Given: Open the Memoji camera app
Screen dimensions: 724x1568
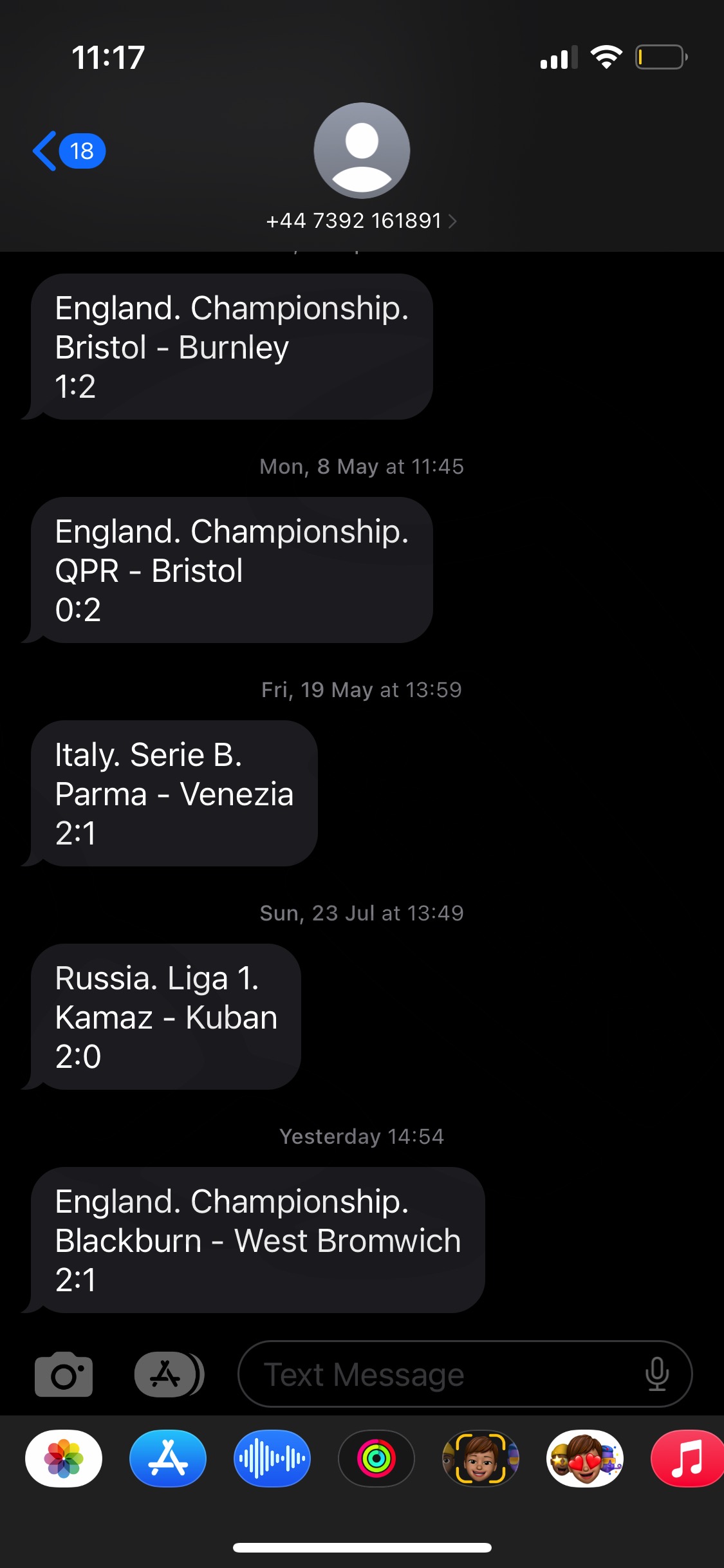Looking at the screenshot, I should [x=481, y=1459].
